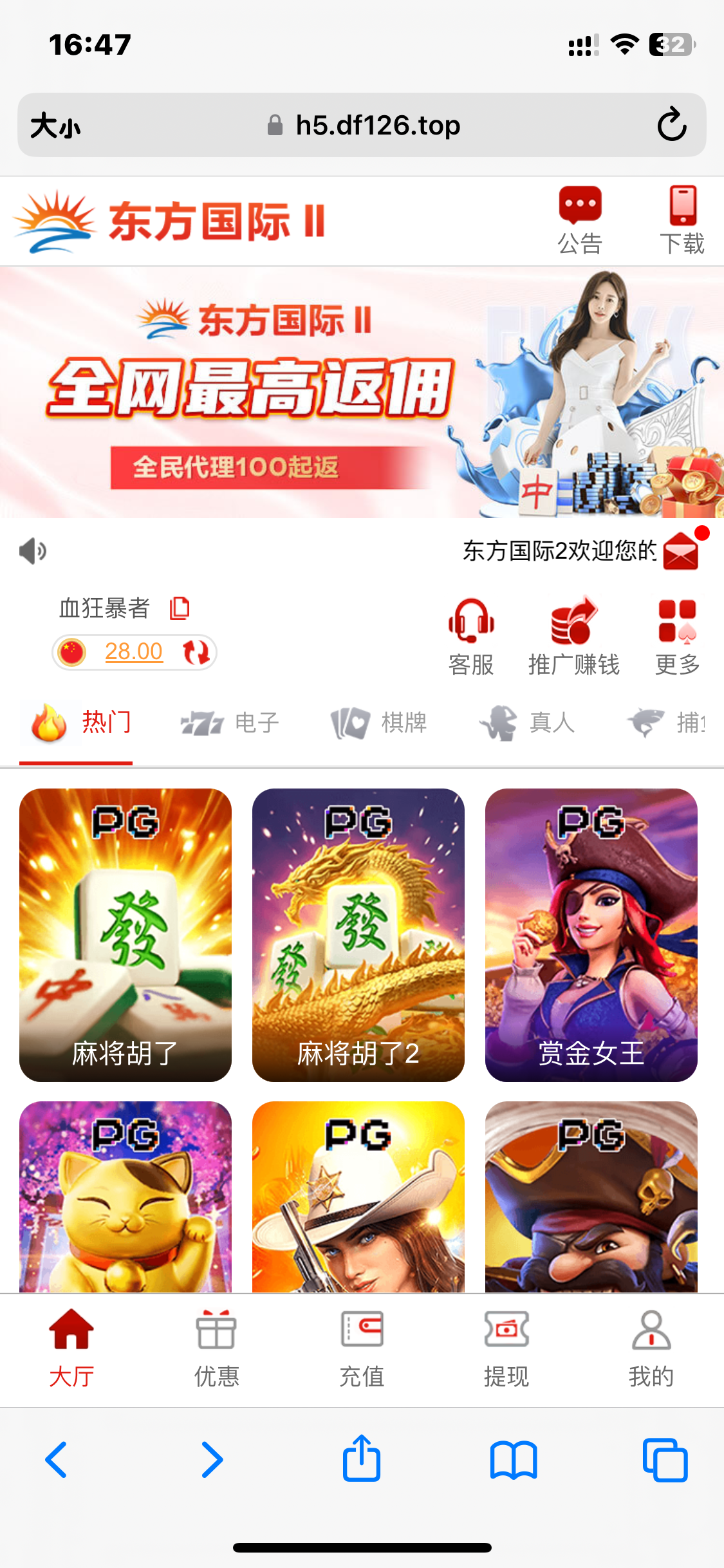724x1568 pixels.
Task: Switch to the 棋牌 tab
Action: point(379,723)
